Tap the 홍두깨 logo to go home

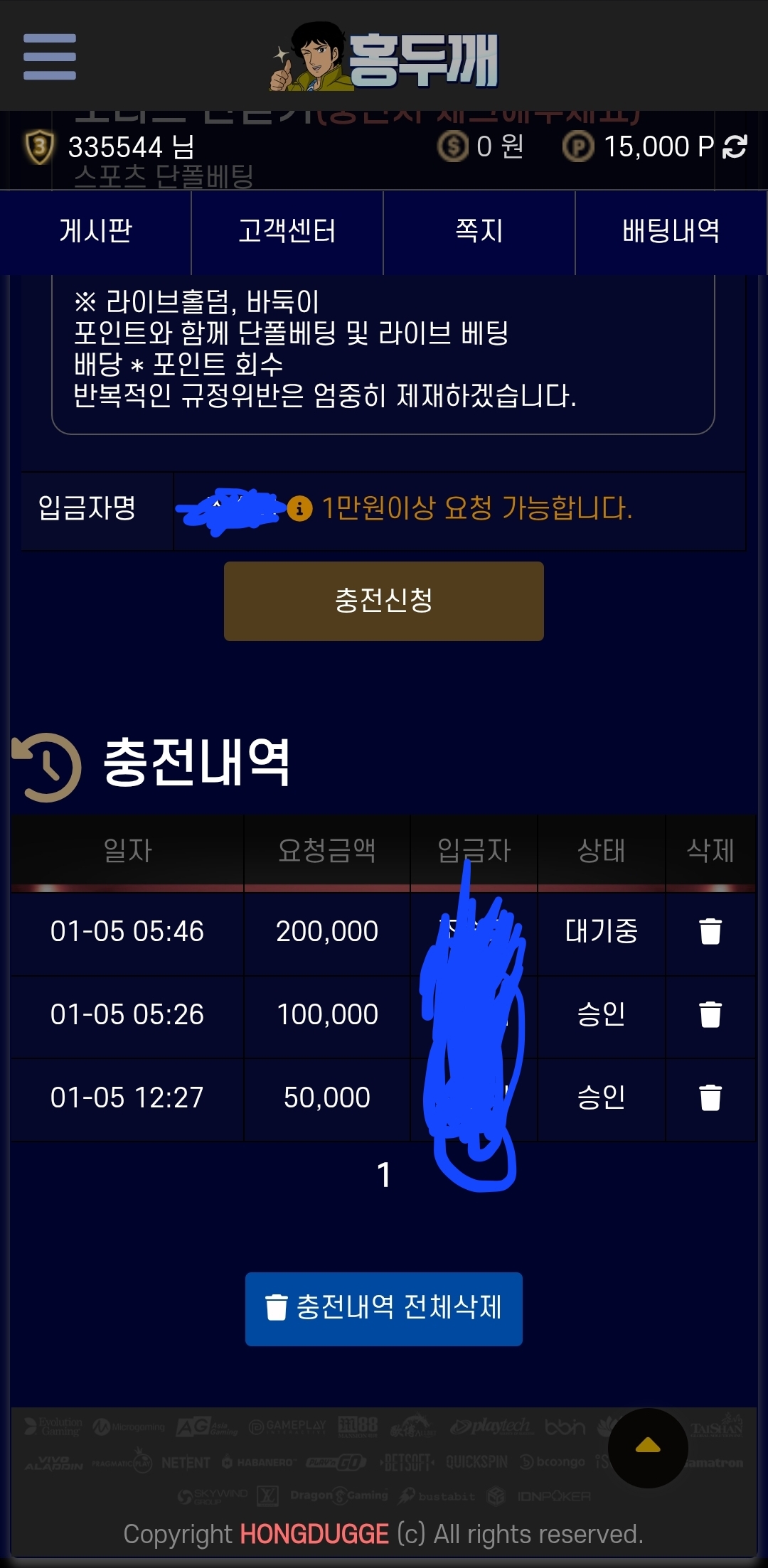click(x=384, y=58)
